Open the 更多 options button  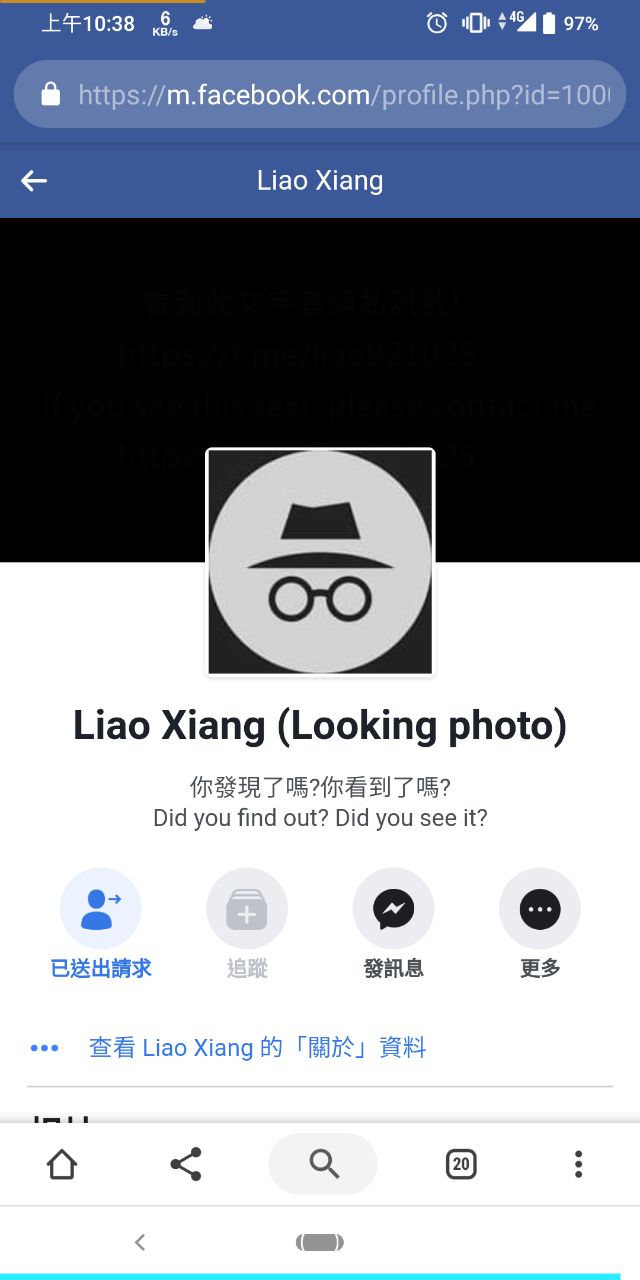coord(540,924)
